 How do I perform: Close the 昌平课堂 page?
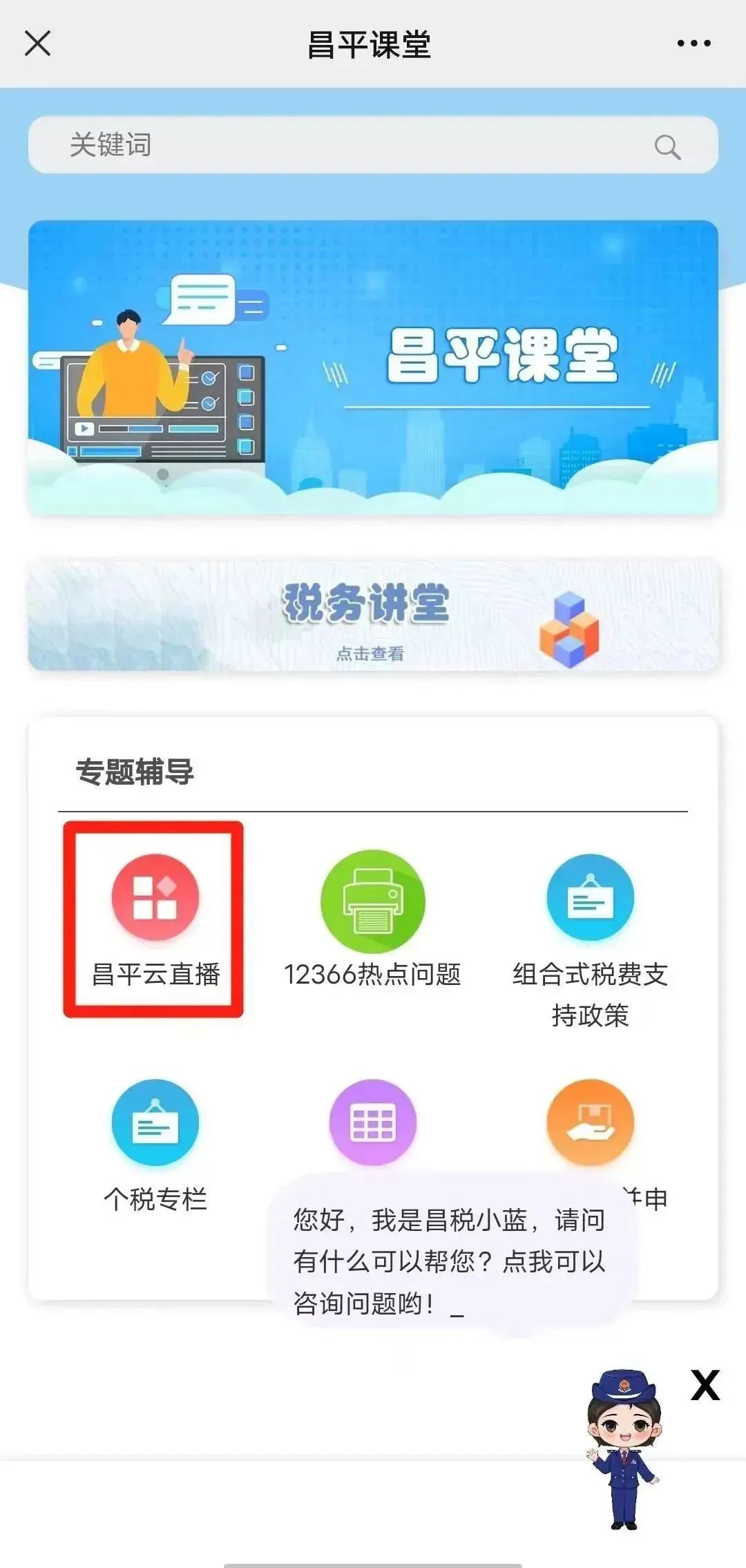coord(37,44)
